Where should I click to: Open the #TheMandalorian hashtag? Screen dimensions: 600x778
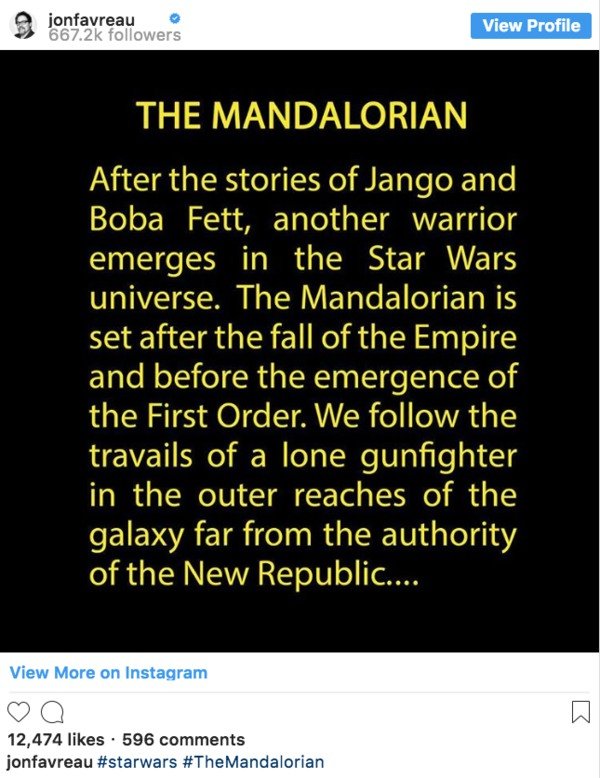coord(253,762)
